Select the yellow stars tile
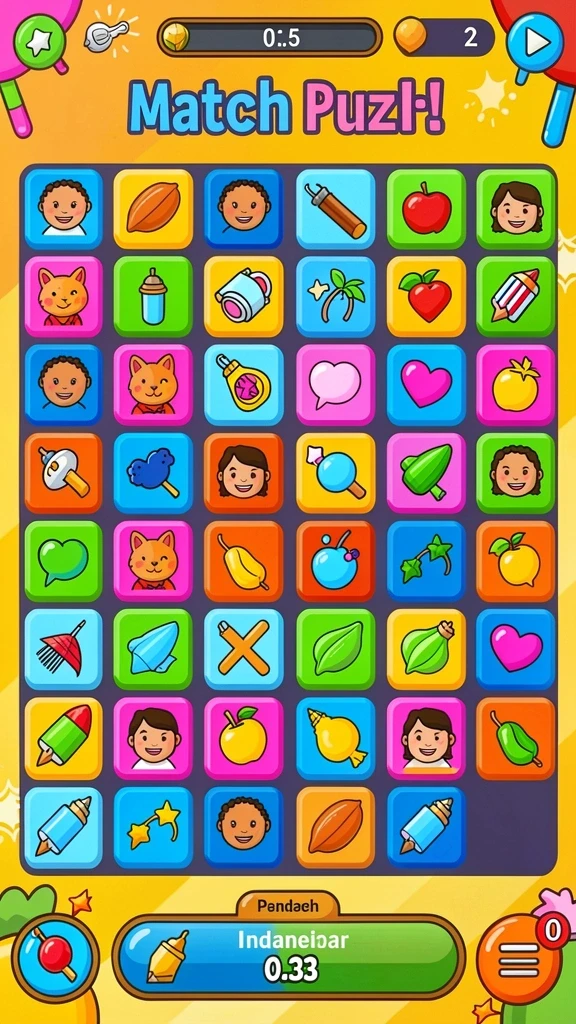The height and width of the screenshot is (1024, 576). [x=153, y=827]
